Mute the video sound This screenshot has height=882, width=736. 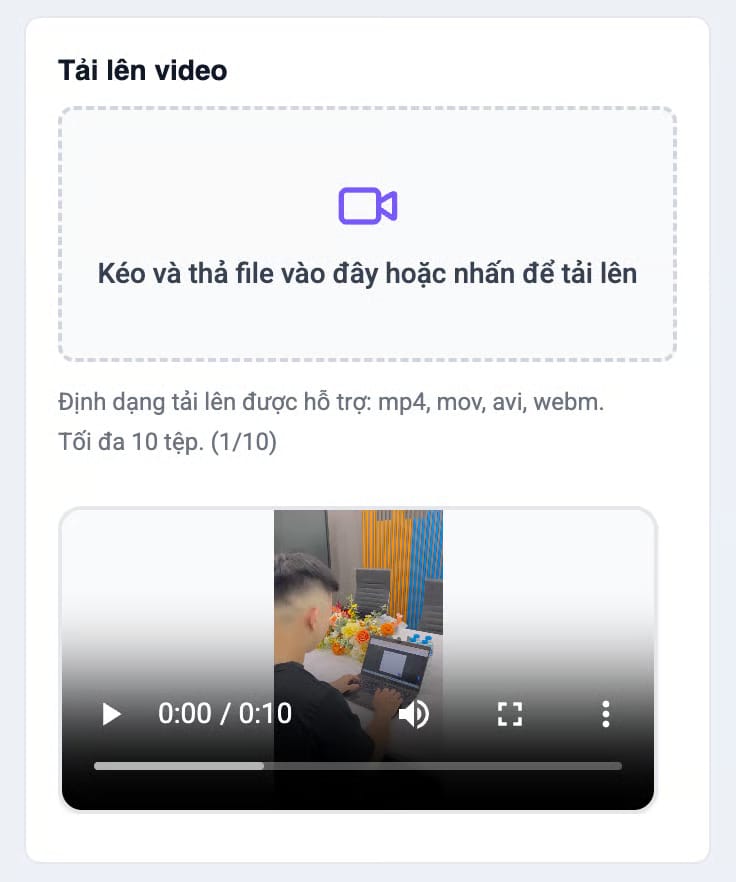pyautogui.click(x=413, y=714)
